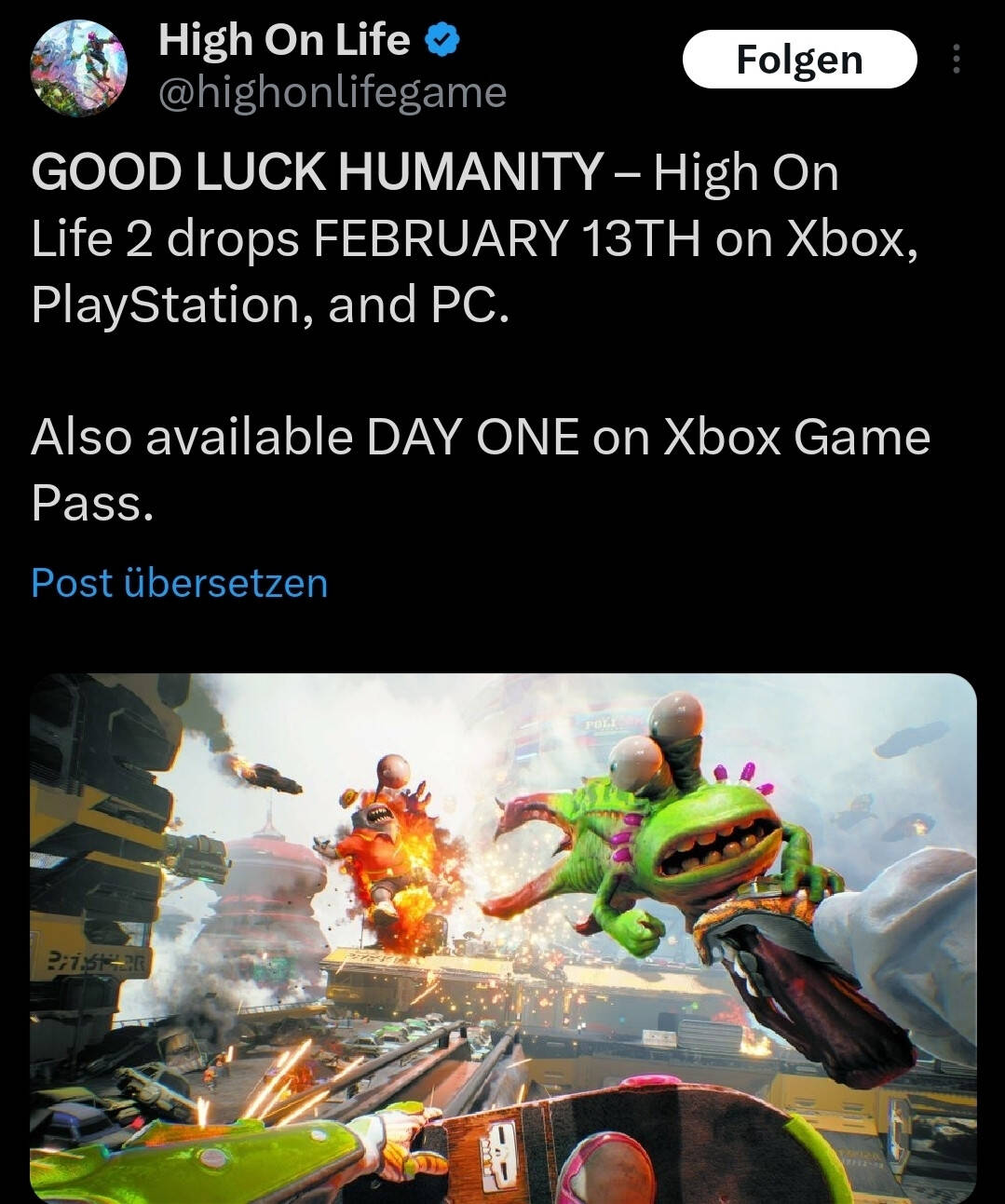Open the @highonlifegame account name

[333, 92]
